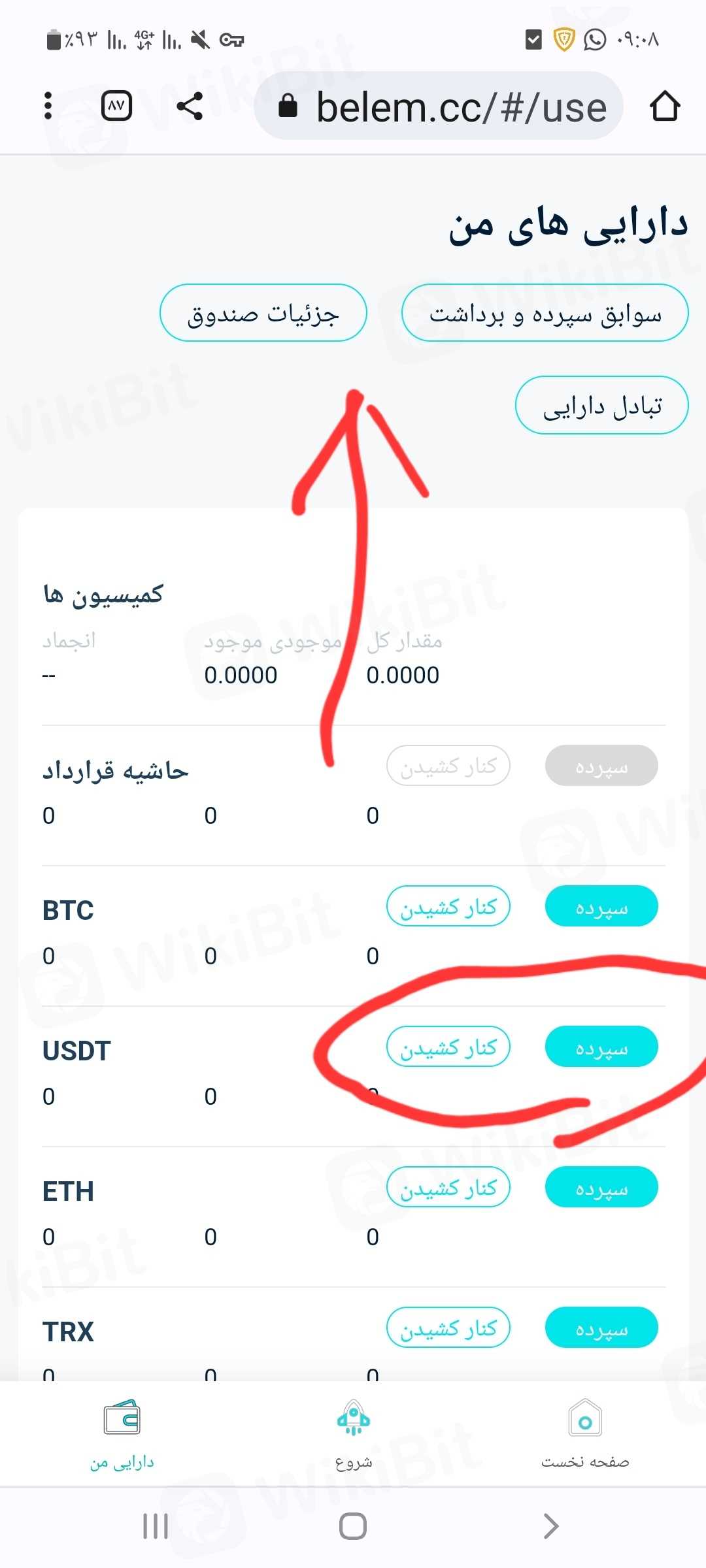Withdraw USDT with کنار کشیدن
The image size is (706, 1568).
click(x=448, y=1047)
